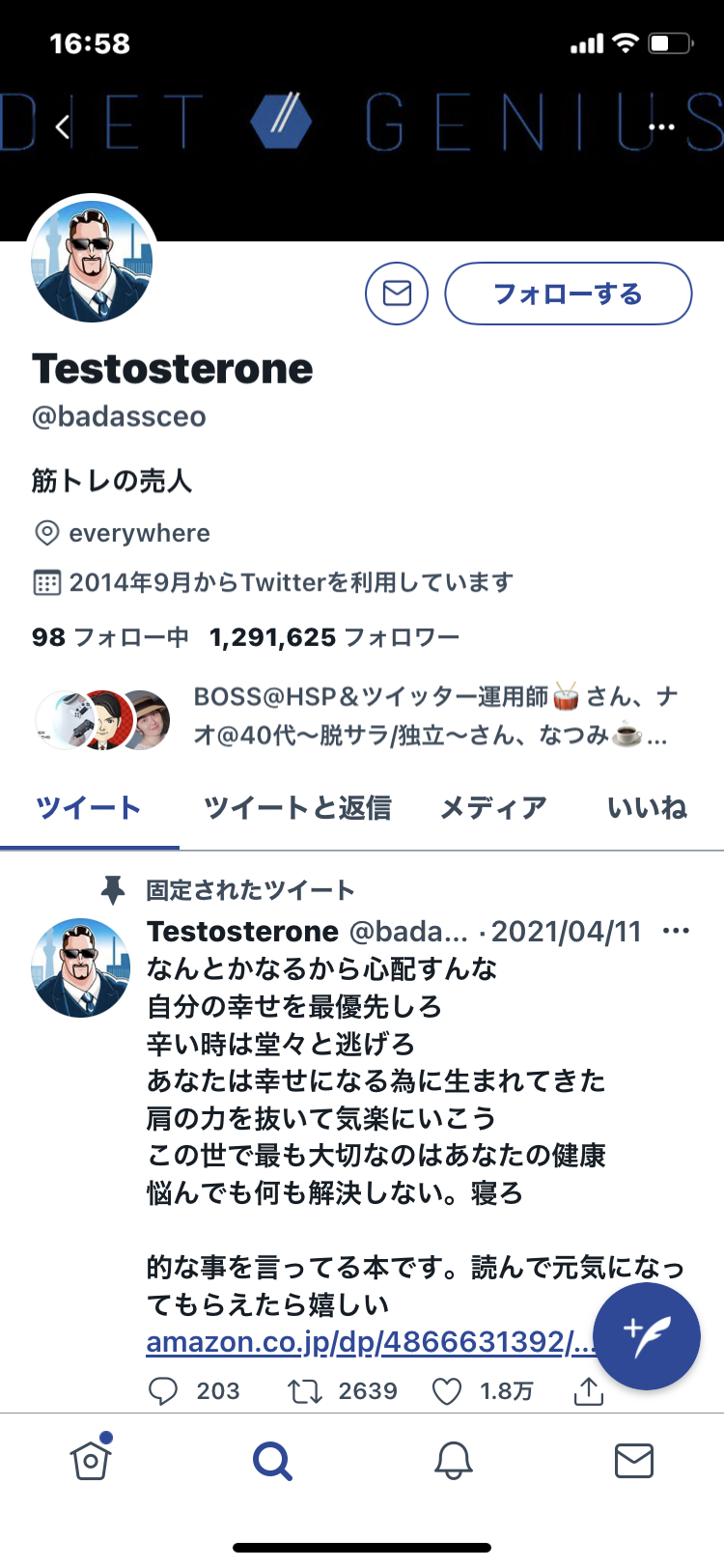Share the pinned tweet

(x=589, y=1390)
